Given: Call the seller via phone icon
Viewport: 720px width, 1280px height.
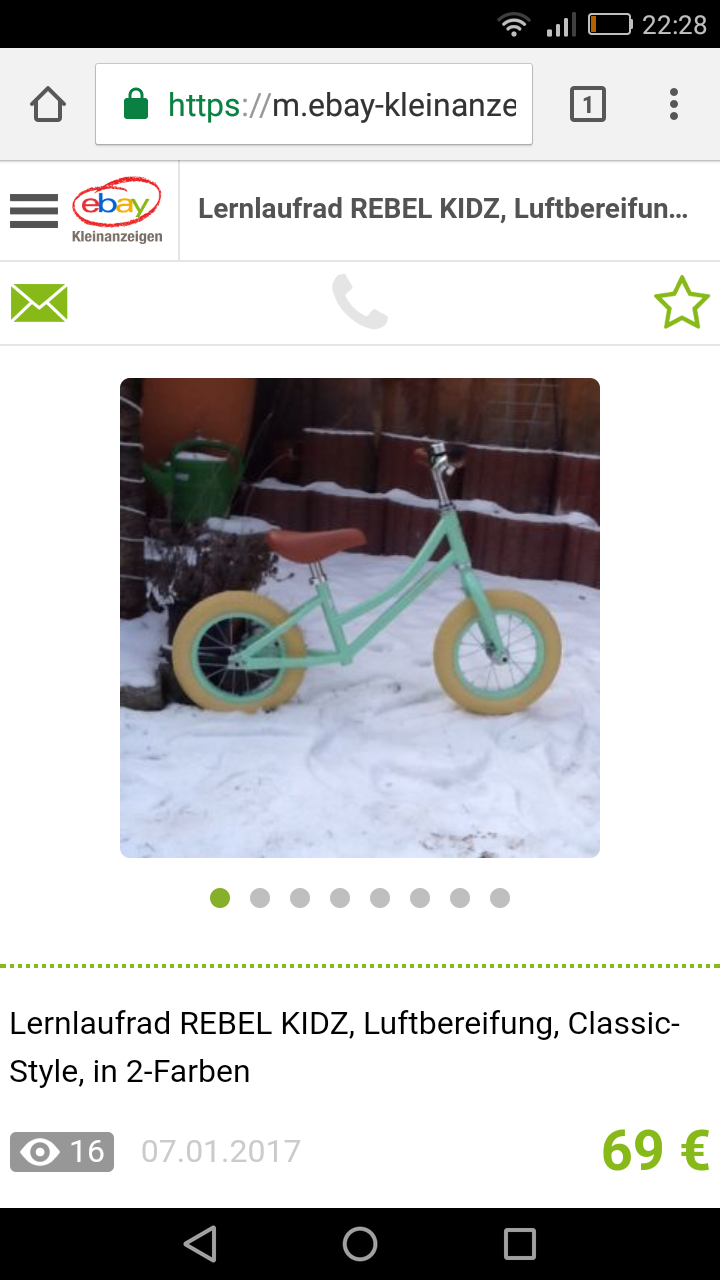Looking at the screenshot, I should coord(360,303).
